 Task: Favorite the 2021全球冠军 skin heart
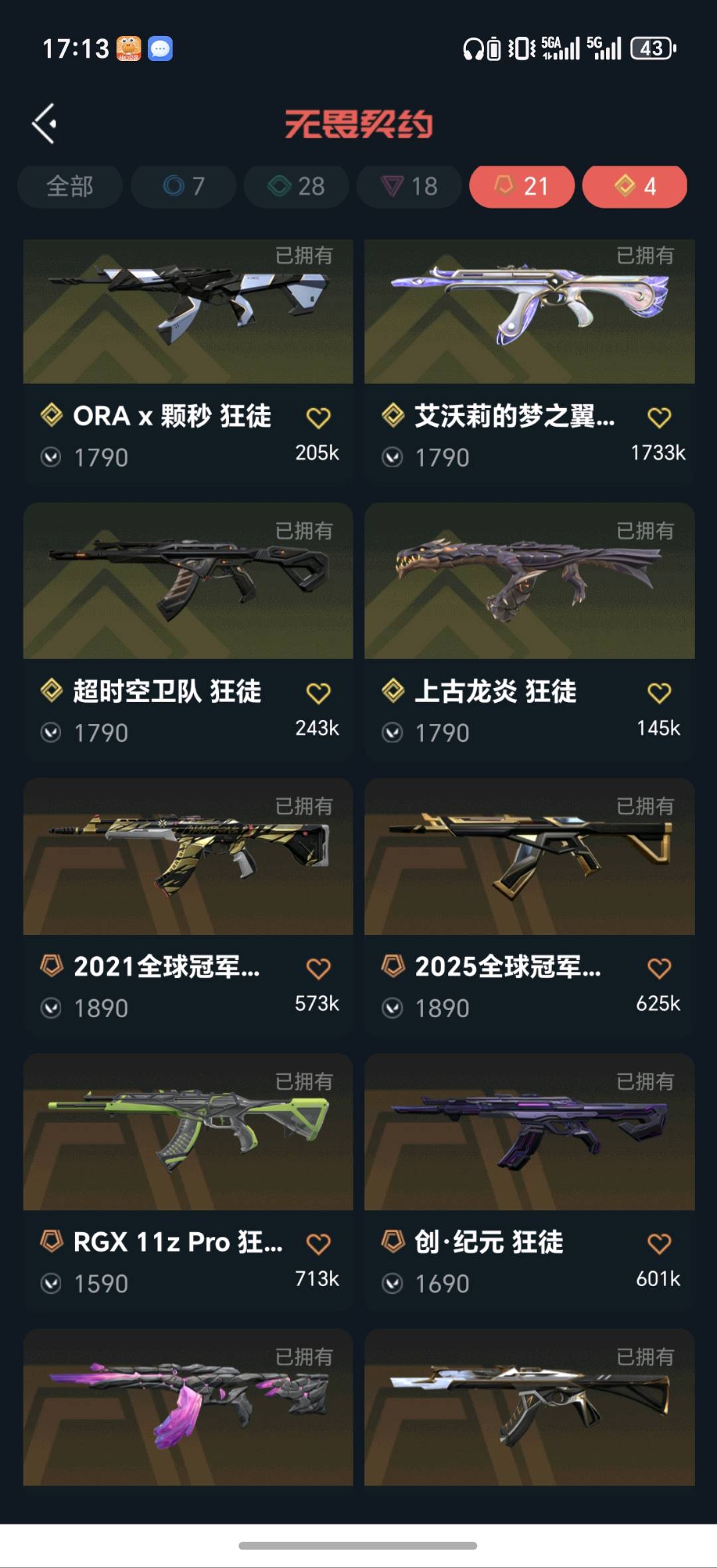click(x=318, y=969)
